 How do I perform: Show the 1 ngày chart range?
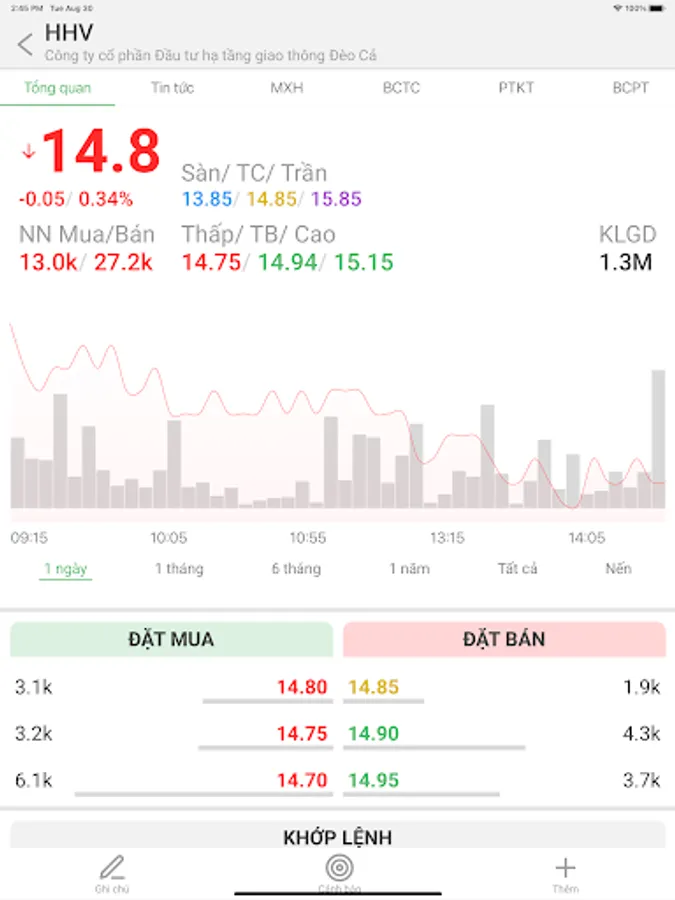65,569
